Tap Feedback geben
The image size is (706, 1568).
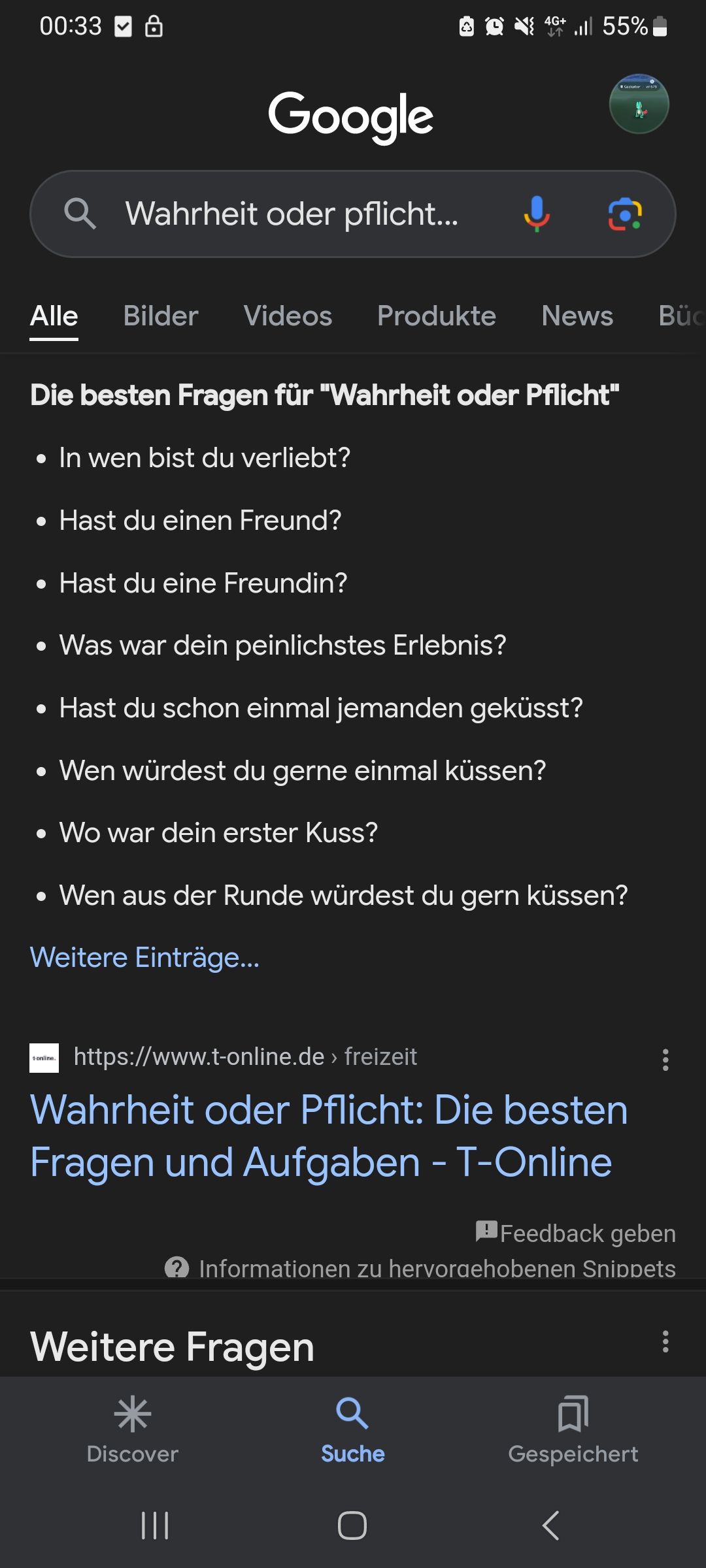577,1233
